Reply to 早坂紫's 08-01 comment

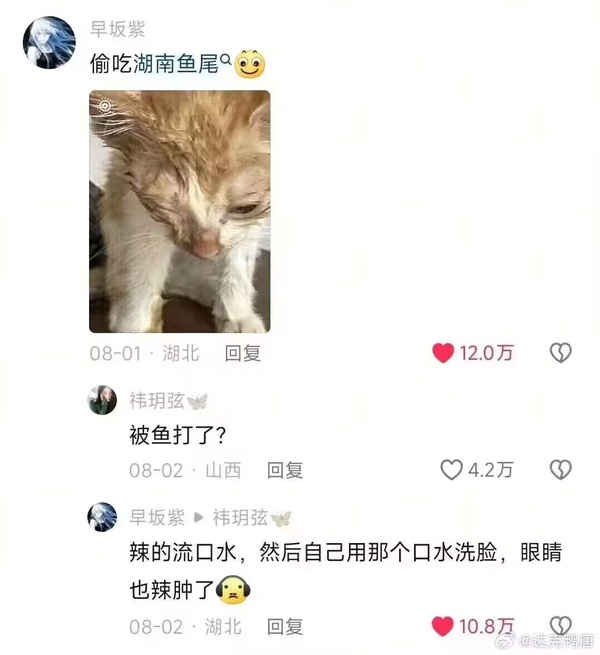point(242,352)
